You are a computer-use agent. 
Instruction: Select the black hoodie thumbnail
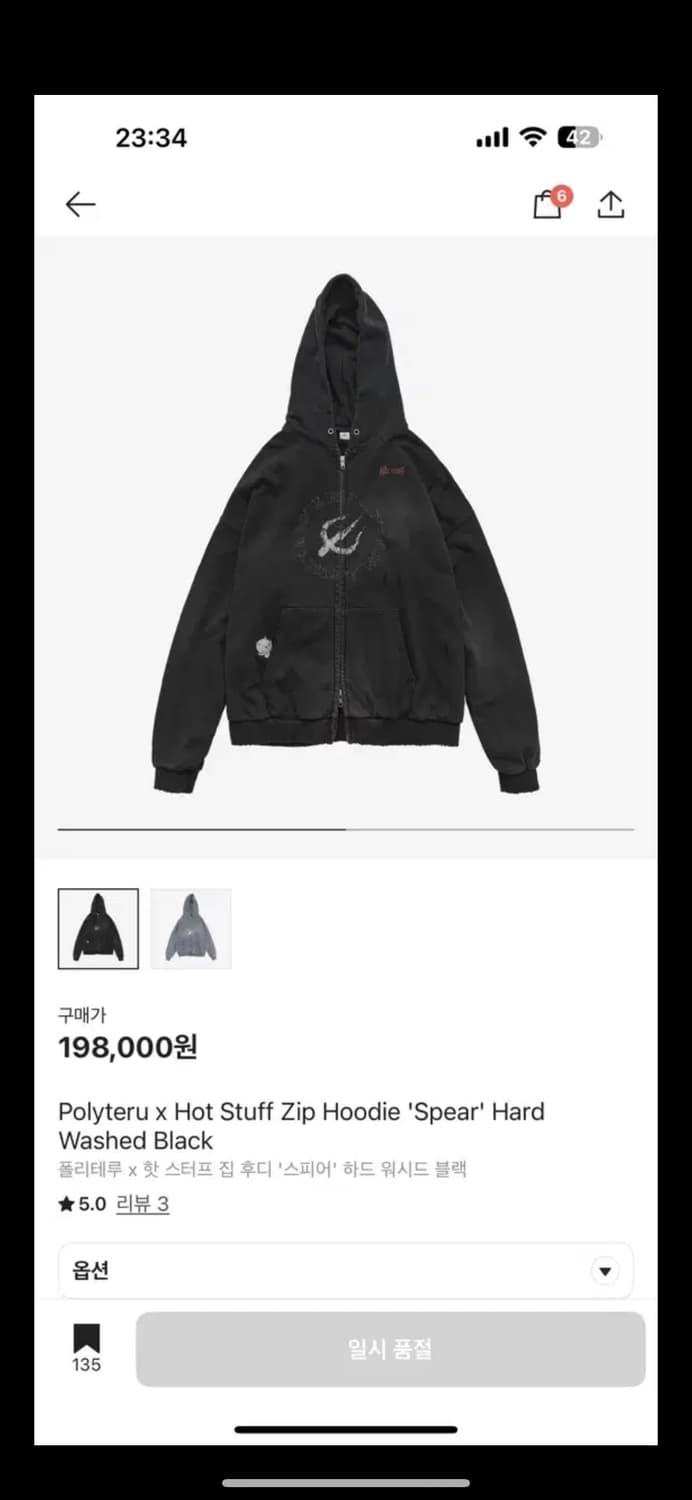point(98,929)
